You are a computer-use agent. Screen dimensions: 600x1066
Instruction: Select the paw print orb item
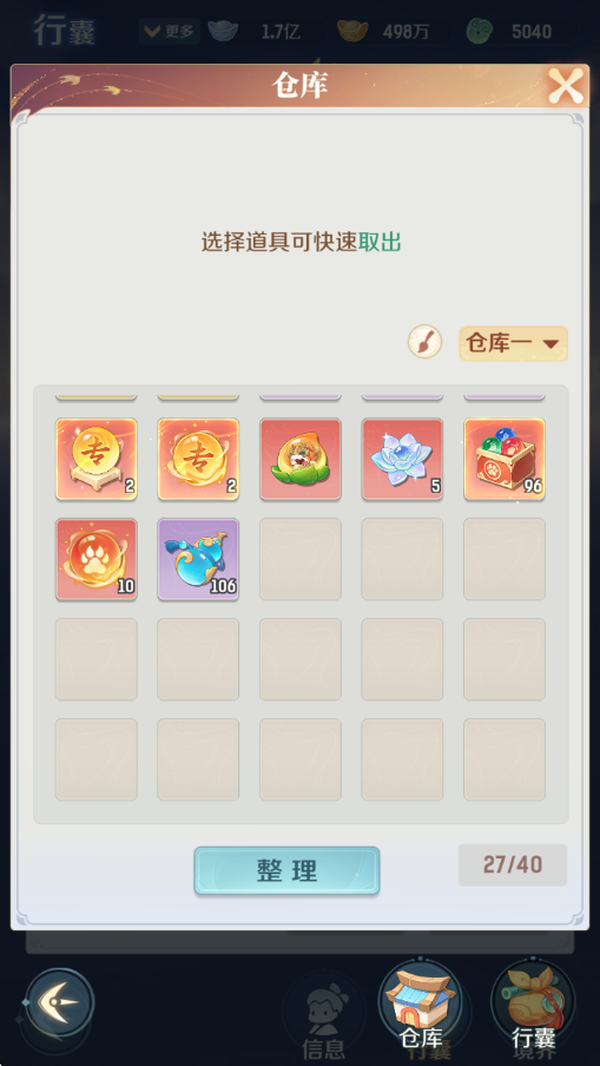click(x=96, y=559)
